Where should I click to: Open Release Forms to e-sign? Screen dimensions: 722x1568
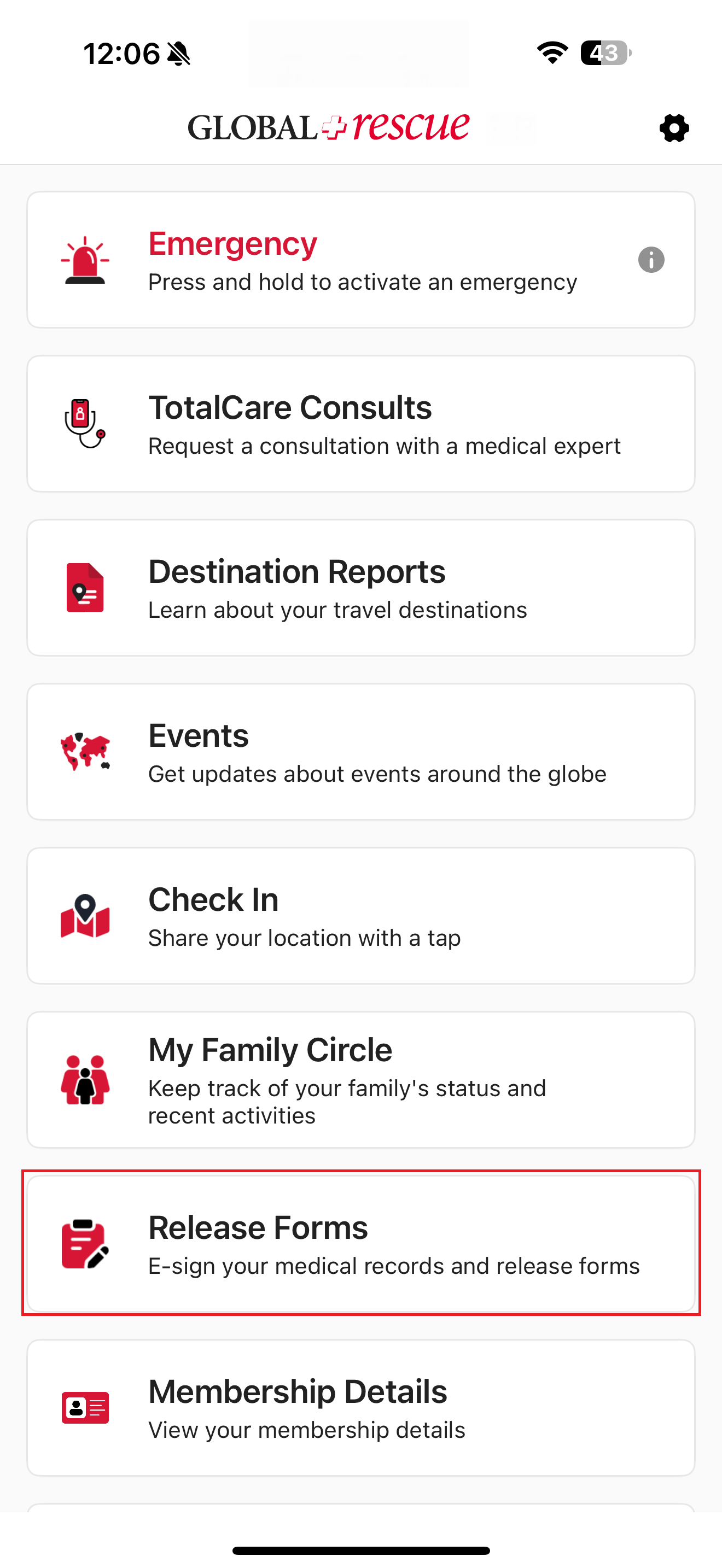360,1244
